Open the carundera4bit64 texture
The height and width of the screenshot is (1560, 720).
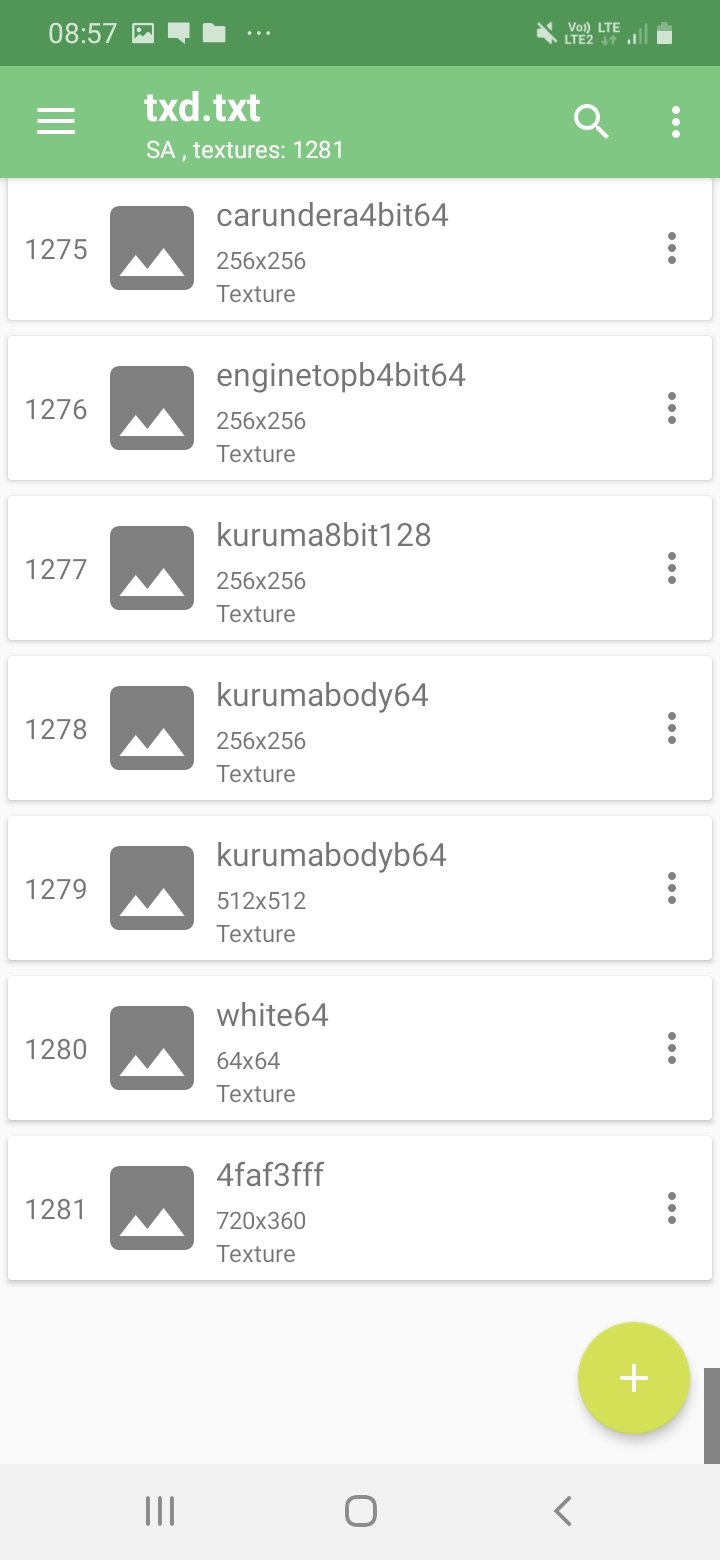360,248
